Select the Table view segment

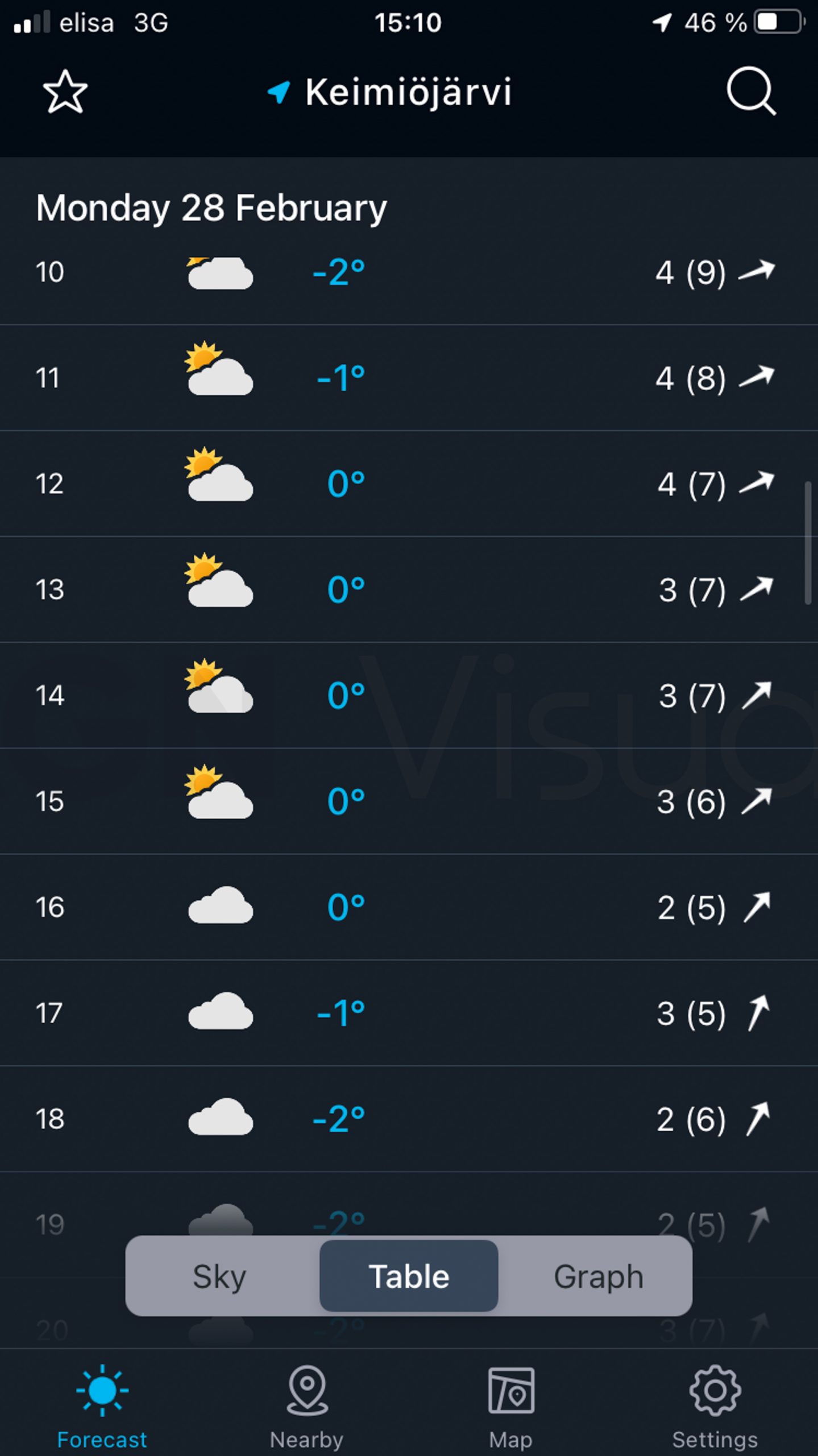pyautogui.click(x=409, y=1276)
